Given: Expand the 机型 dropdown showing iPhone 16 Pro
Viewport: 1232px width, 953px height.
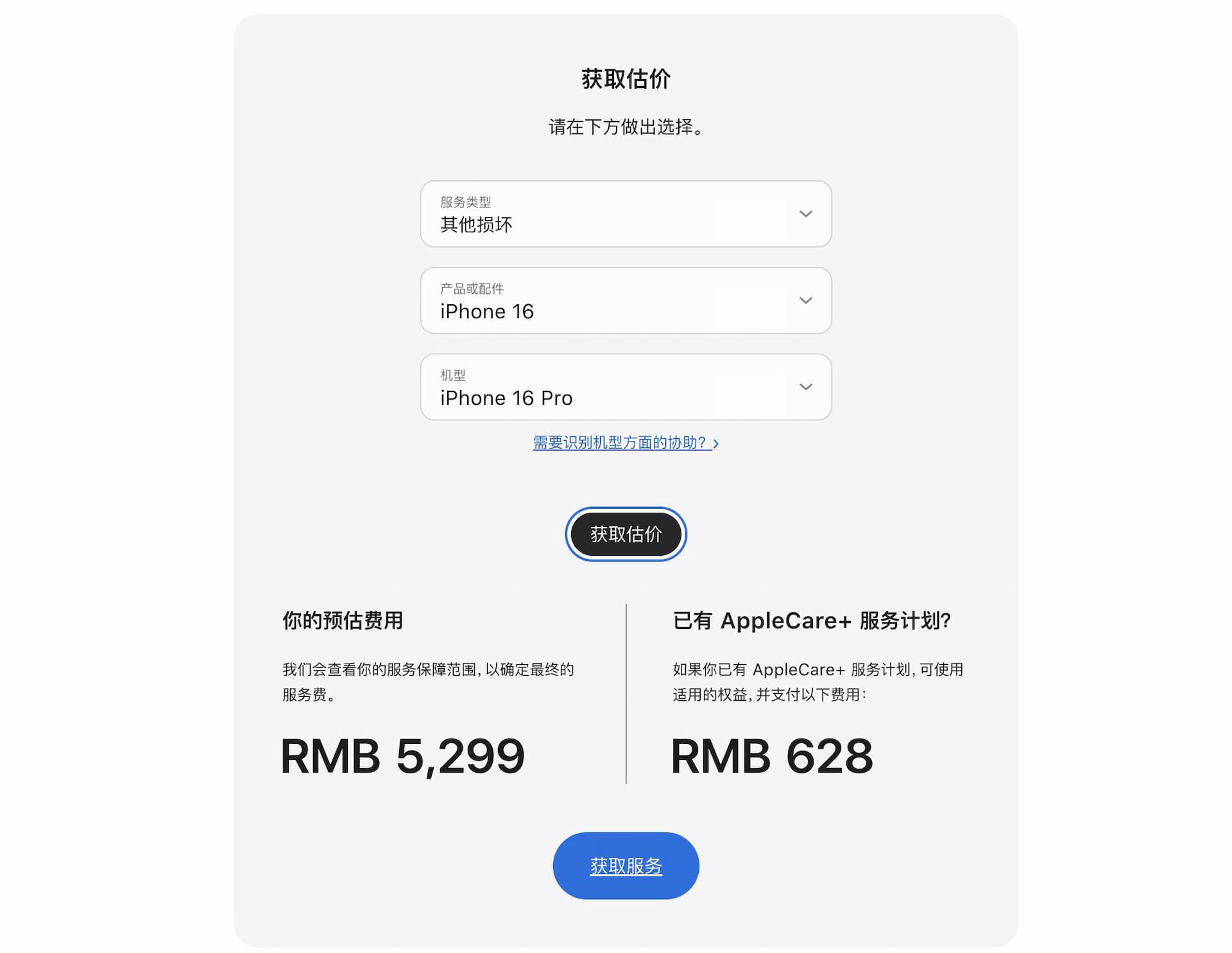Looking at the screenshot, I should click(x=626, y=387).
